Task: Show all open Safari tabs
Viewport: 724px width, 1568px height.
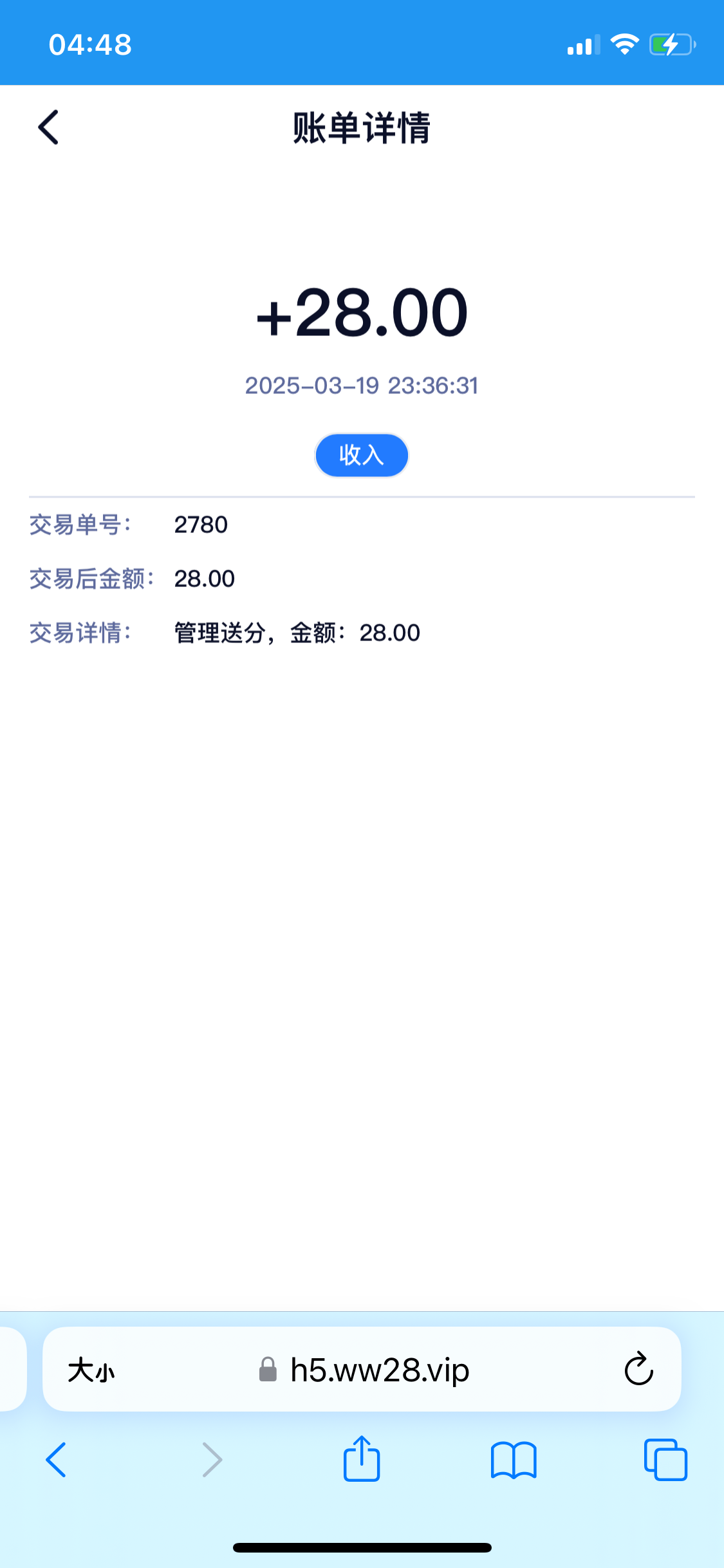Action: (665, 1459)
